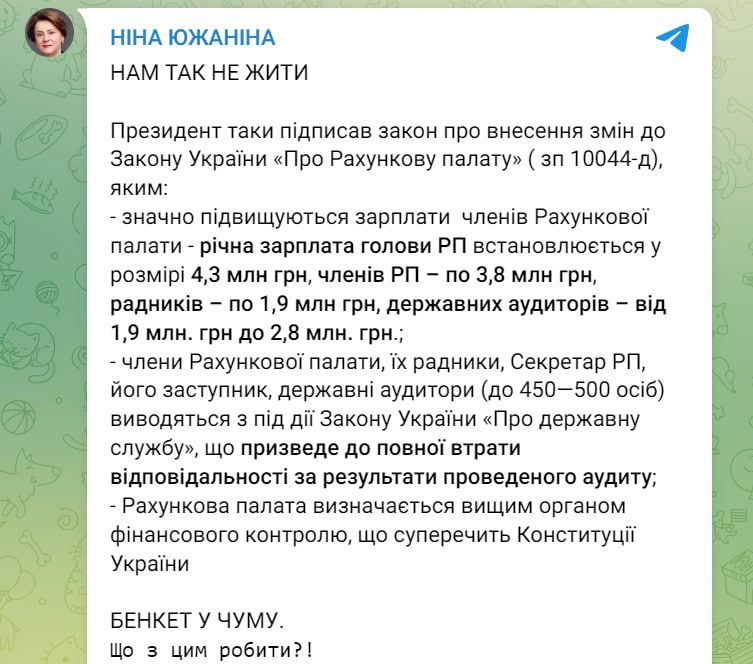
Task: Tap the channel avatar photo
Action: [x=49, y=39]
